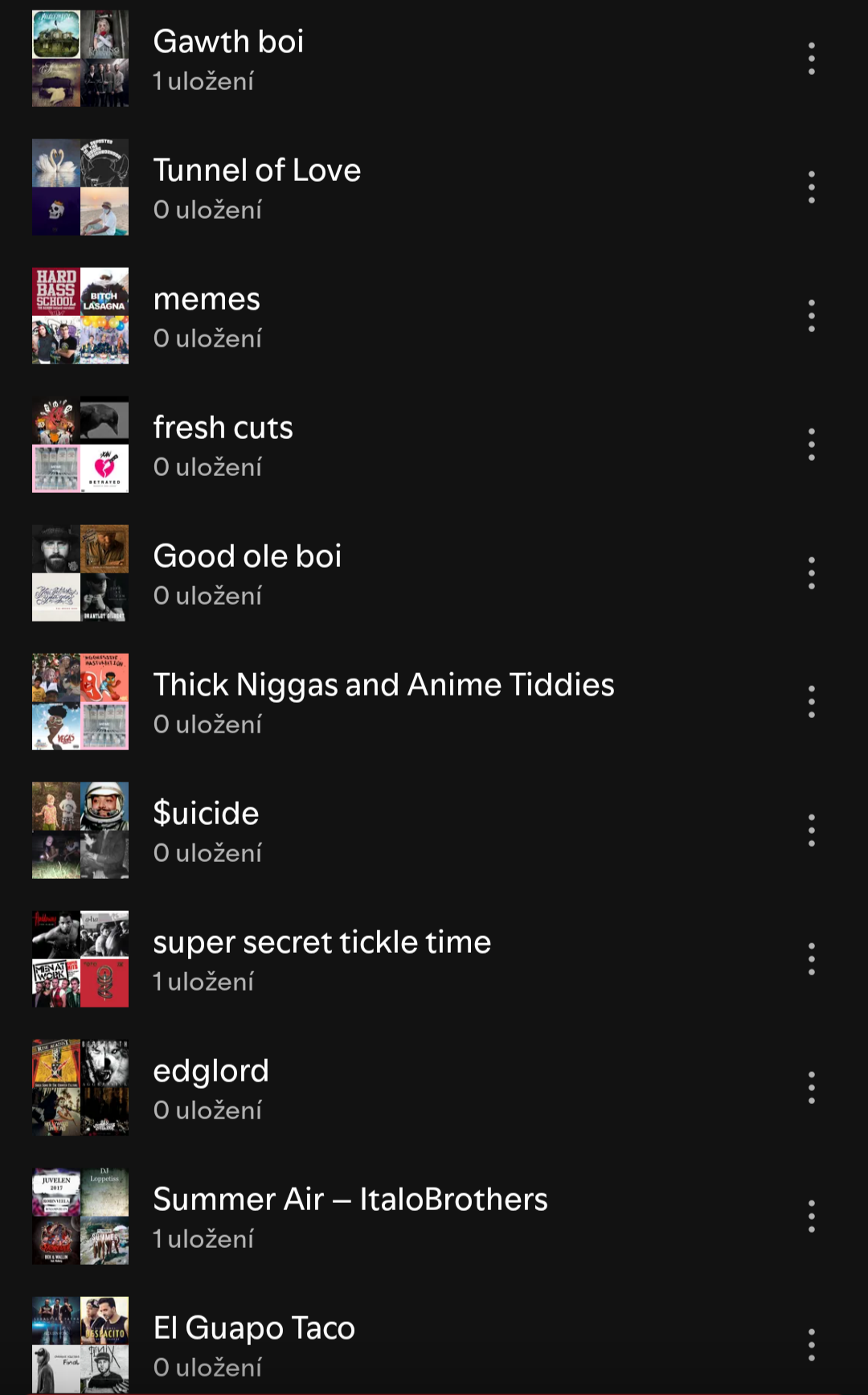Show options for Summer Air – ItaloBrothers
This screenshot has width=868, height=1395.
[x=812, y=1217]
